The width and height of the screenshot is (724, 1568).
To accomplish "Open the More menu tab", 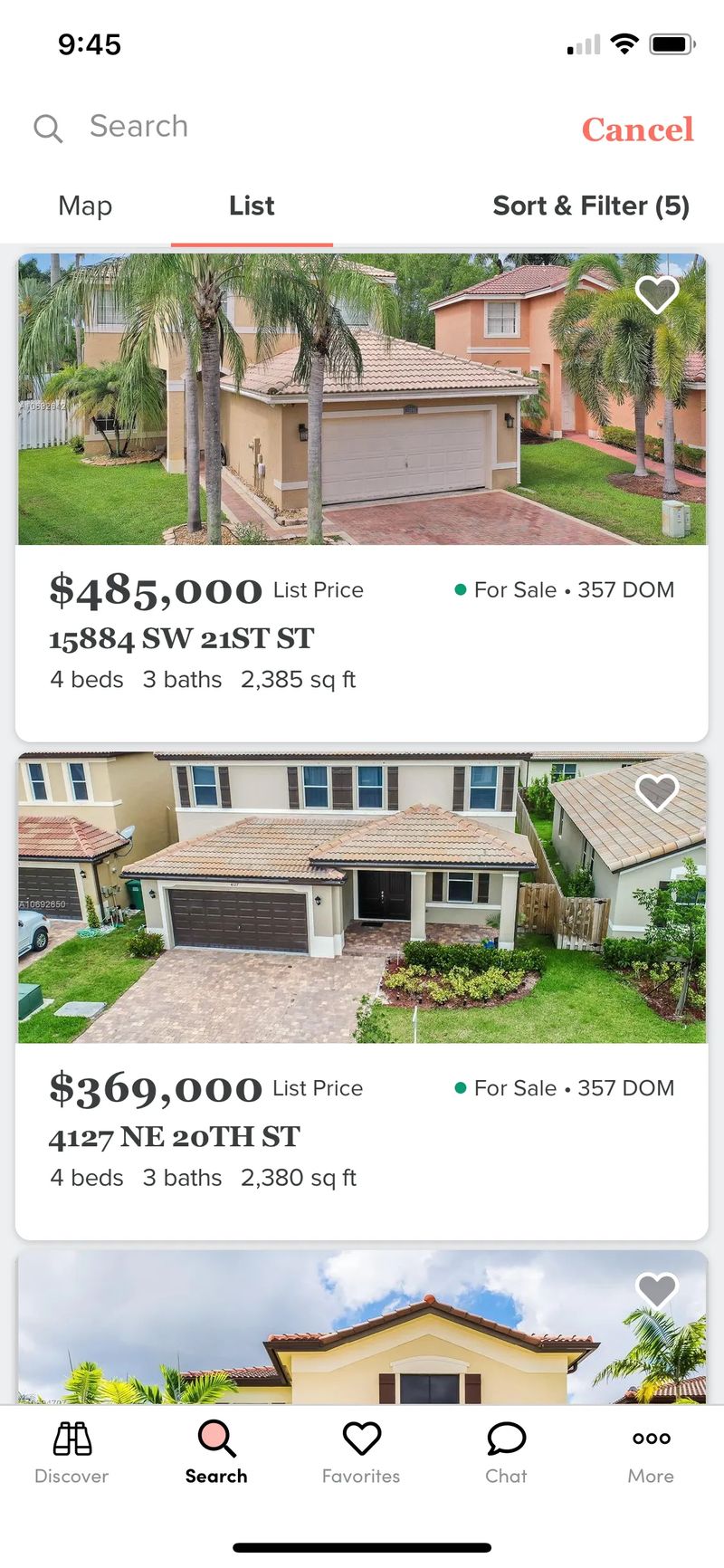I will click(651, 1452).
